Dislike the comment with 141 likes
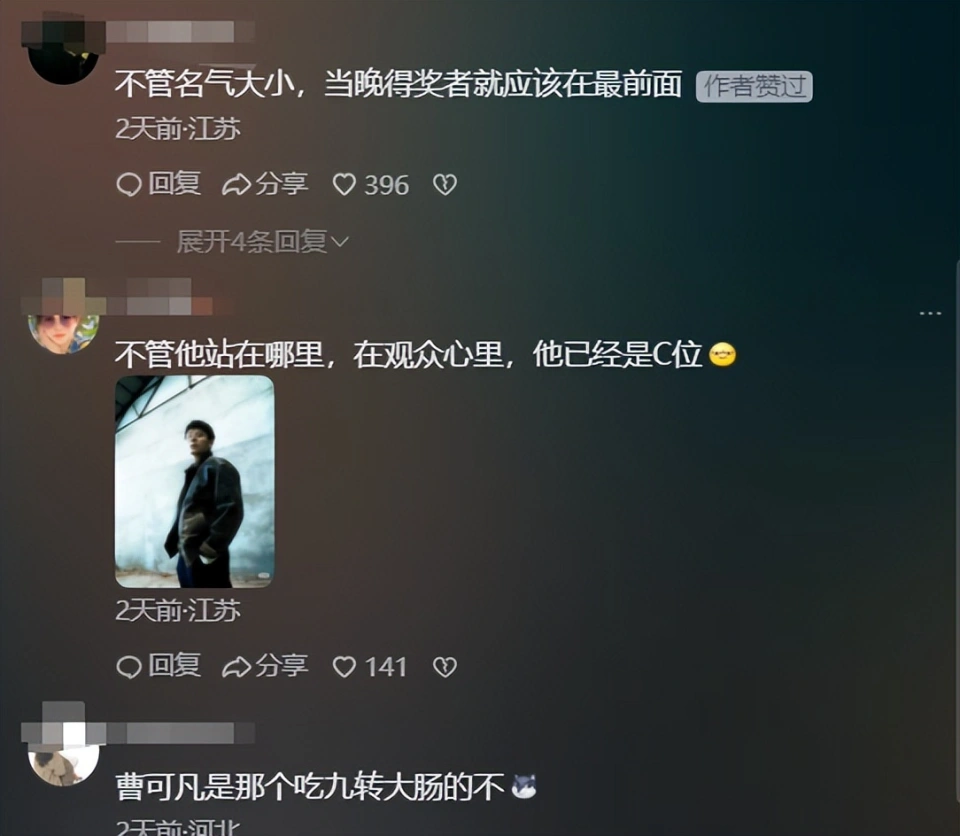 click(444, 666)
